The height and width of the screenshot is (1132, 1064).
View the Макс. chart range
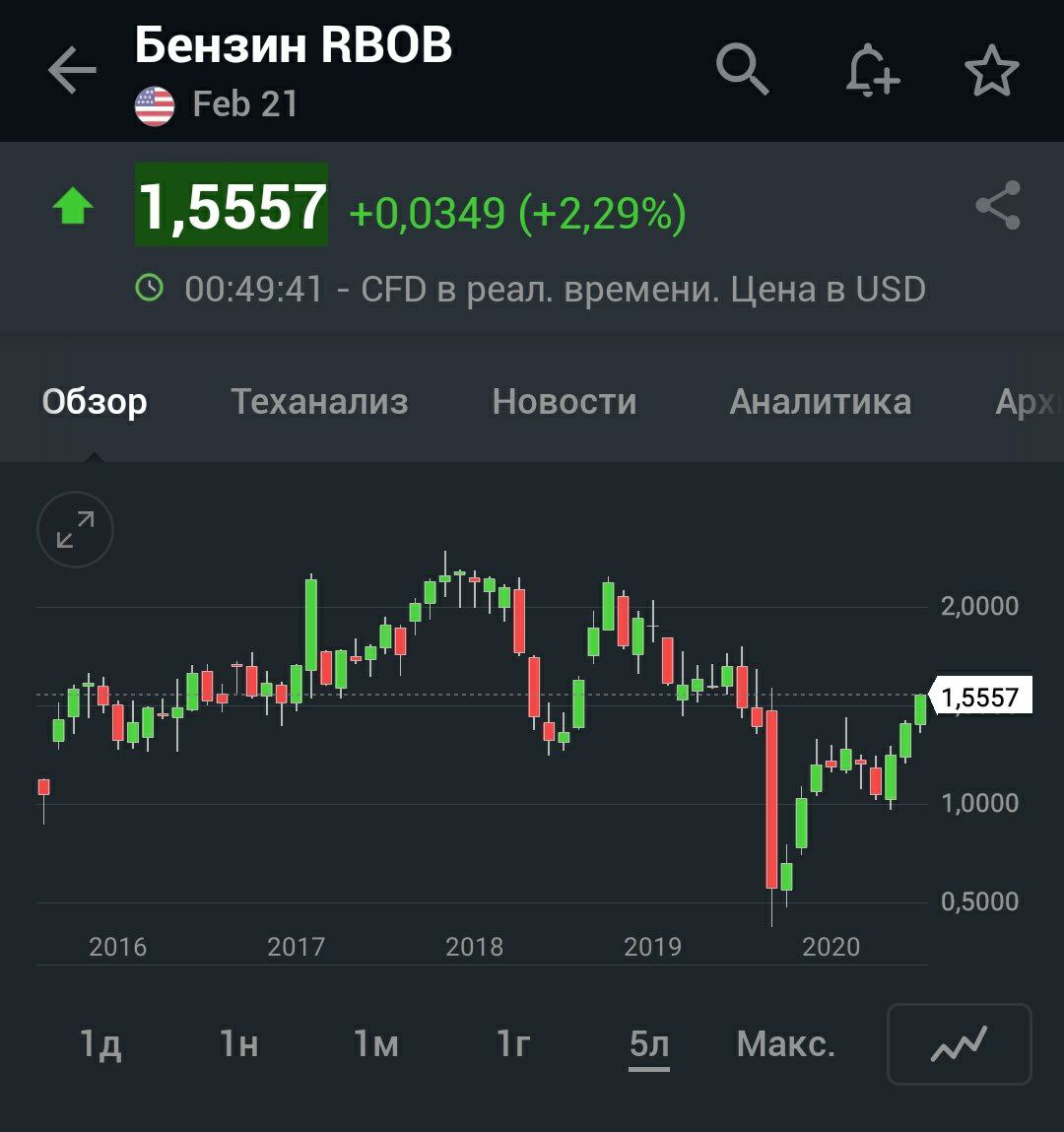point(785,1043)
